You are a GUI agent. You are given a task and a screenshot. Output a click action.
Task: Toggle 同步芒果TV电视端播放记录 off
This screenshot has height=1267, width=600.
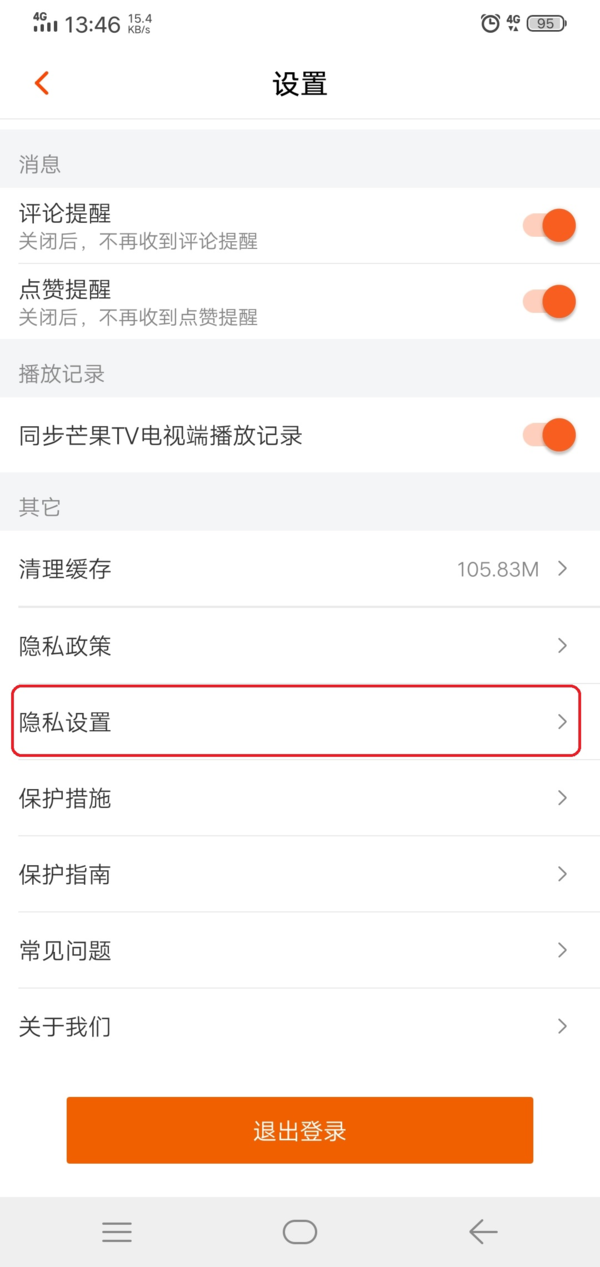(549, 435)
